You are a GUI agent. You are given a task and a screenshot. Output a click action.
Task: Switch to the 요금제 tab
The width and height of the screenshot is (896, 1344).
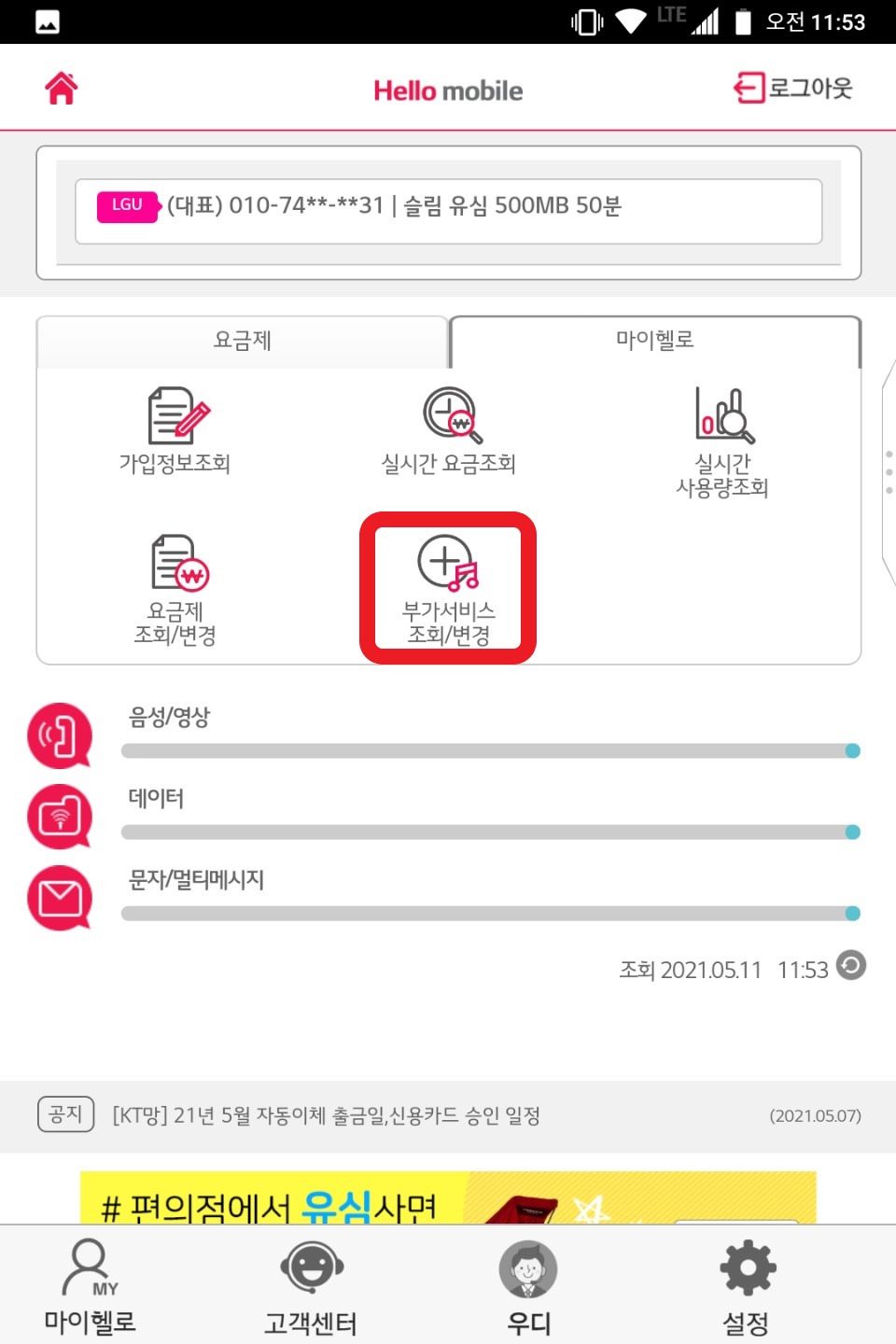[243, 341]
